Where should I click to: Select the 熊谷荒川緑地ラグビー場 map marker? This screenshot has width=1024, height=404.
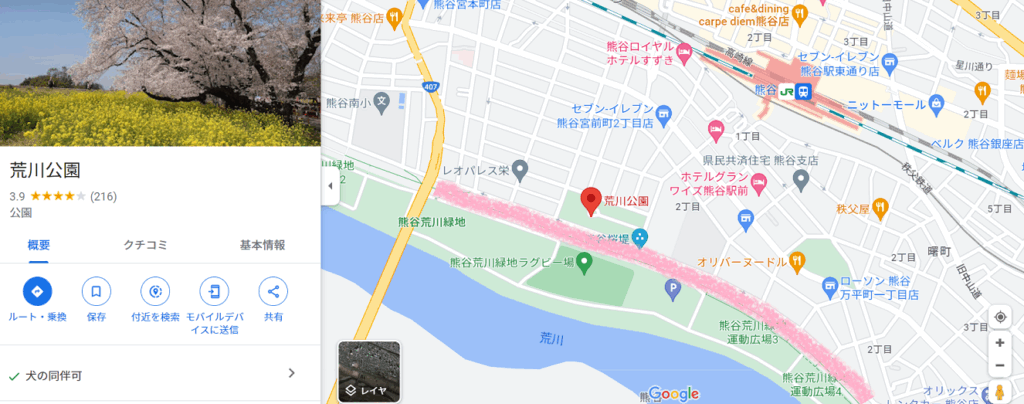coord(585,262)
